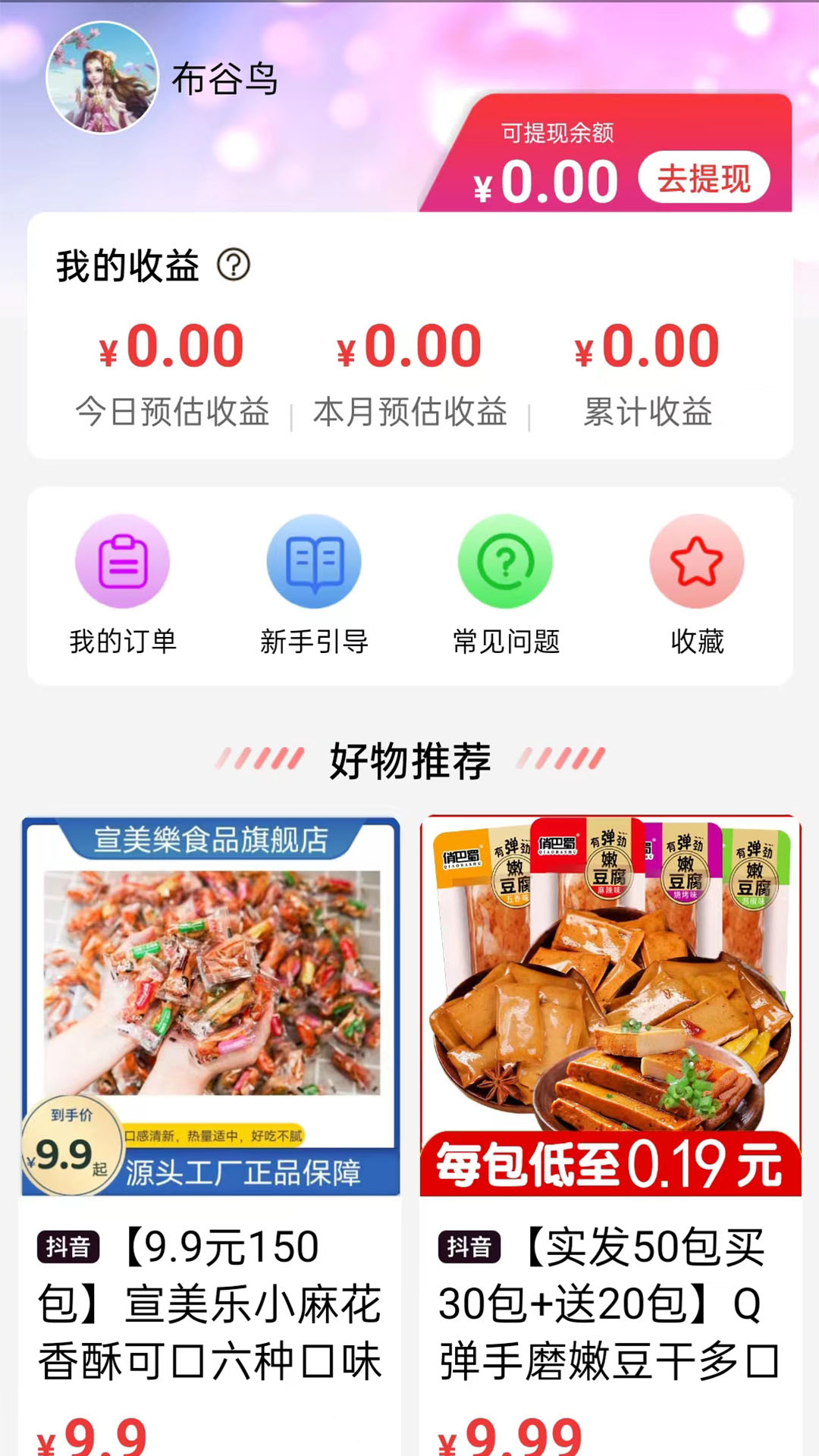Open 收藏 star icon
Screen dimensions: 819x1456
[695, 563]
